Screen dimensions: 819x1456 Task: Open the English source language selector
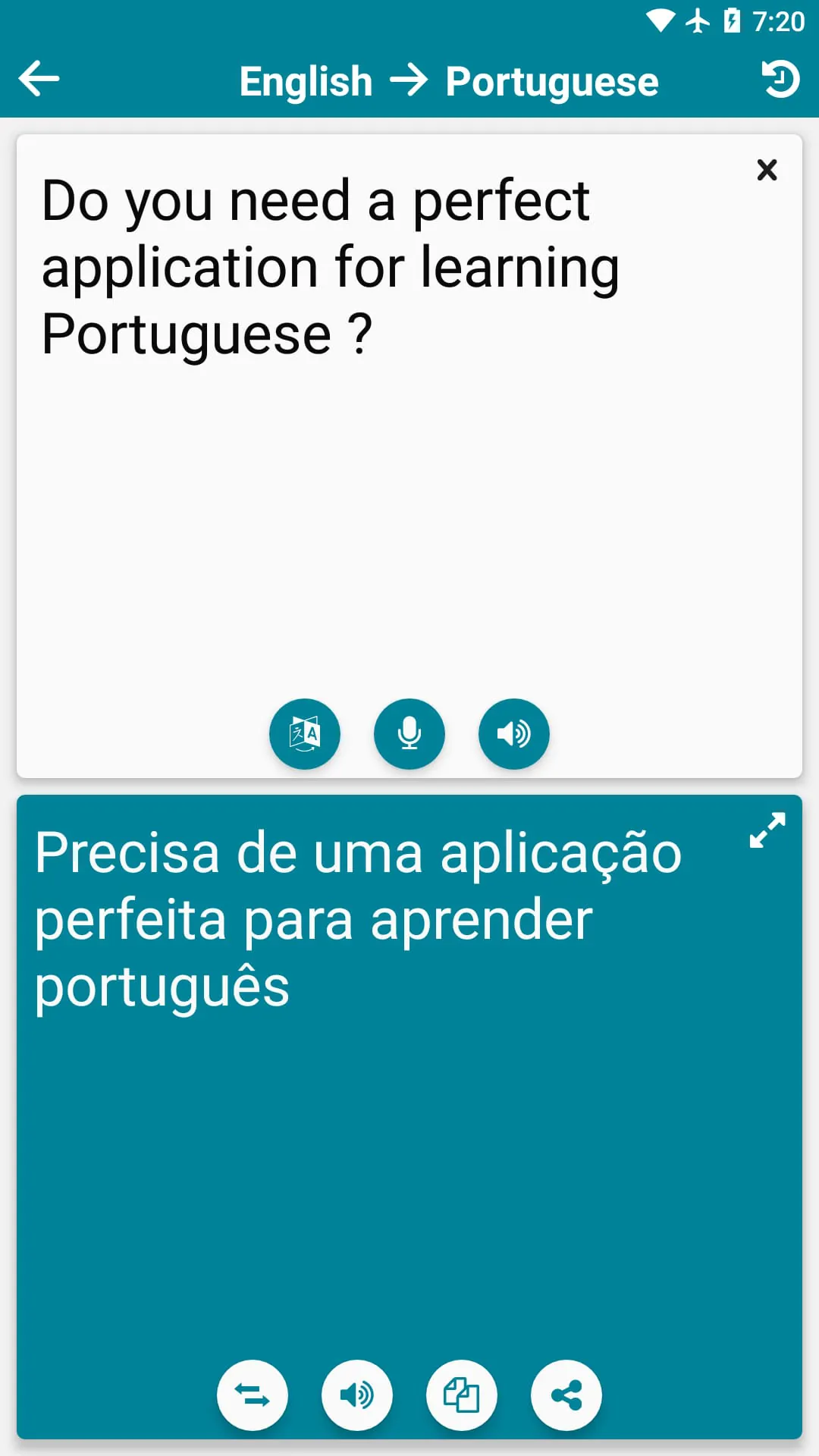point(306,80)
